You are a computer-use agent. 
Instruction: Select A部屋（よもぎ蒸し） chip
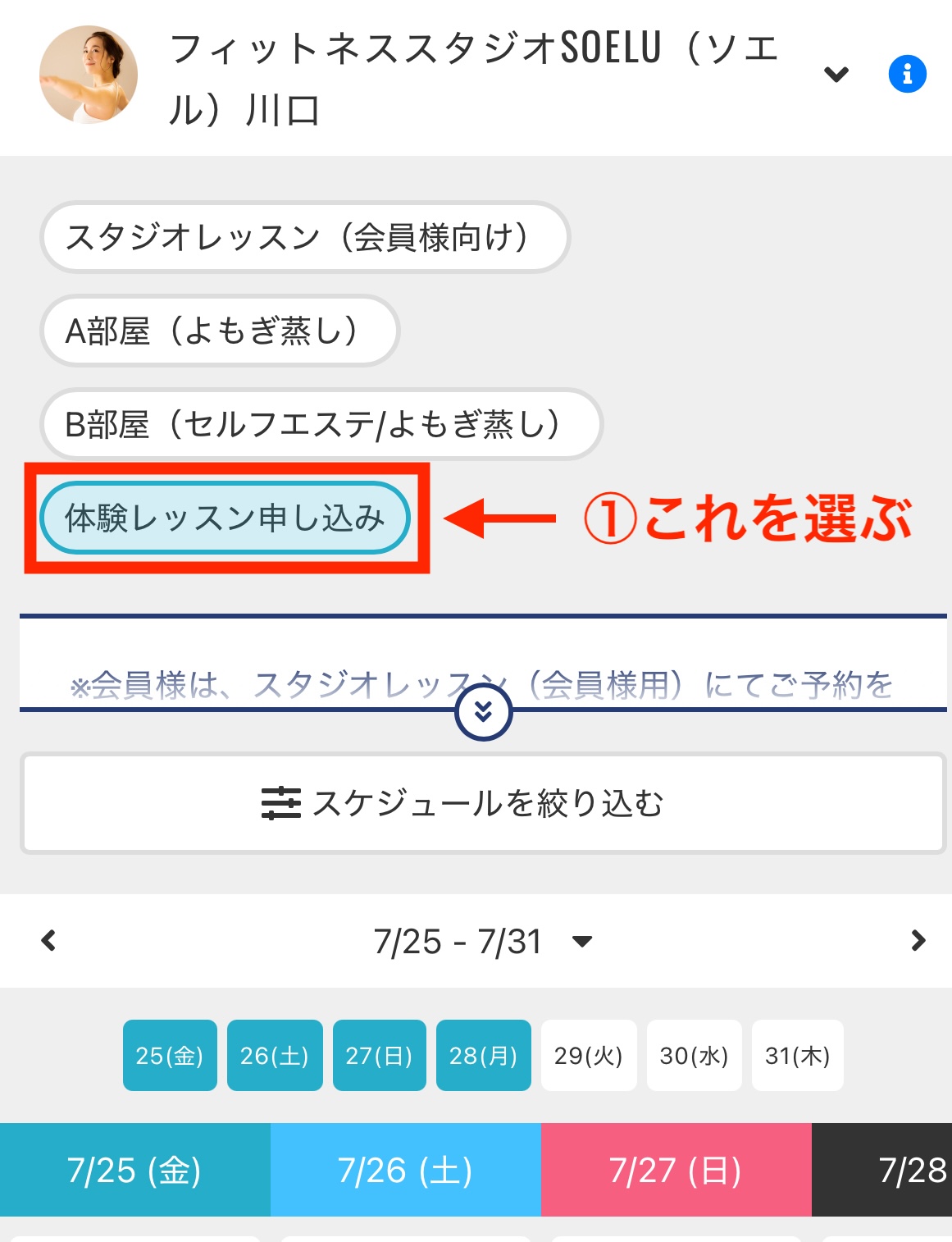point(219,331)
